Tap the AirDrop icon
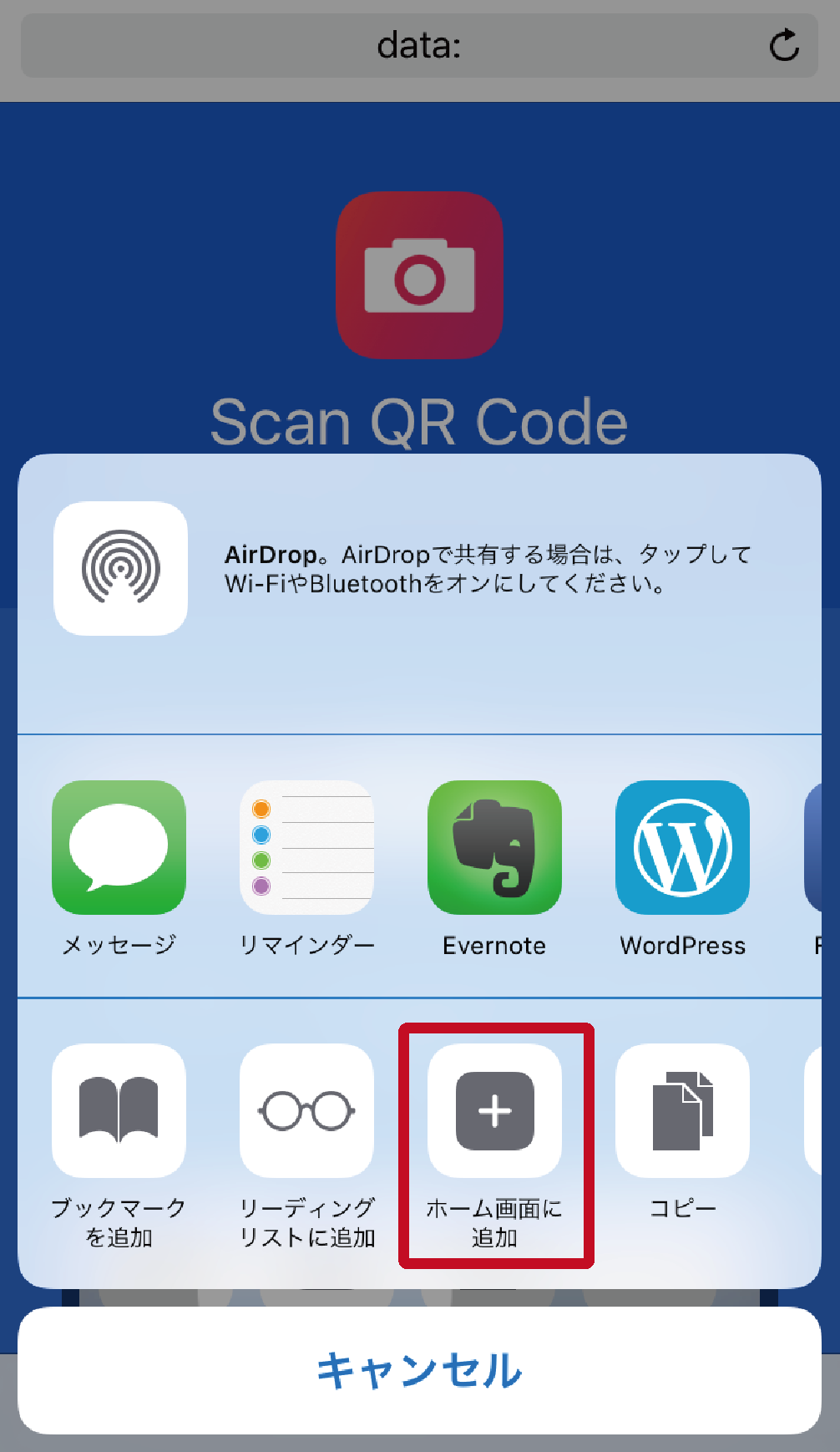The image size is (840, 1452). click(x=120, y=569)
